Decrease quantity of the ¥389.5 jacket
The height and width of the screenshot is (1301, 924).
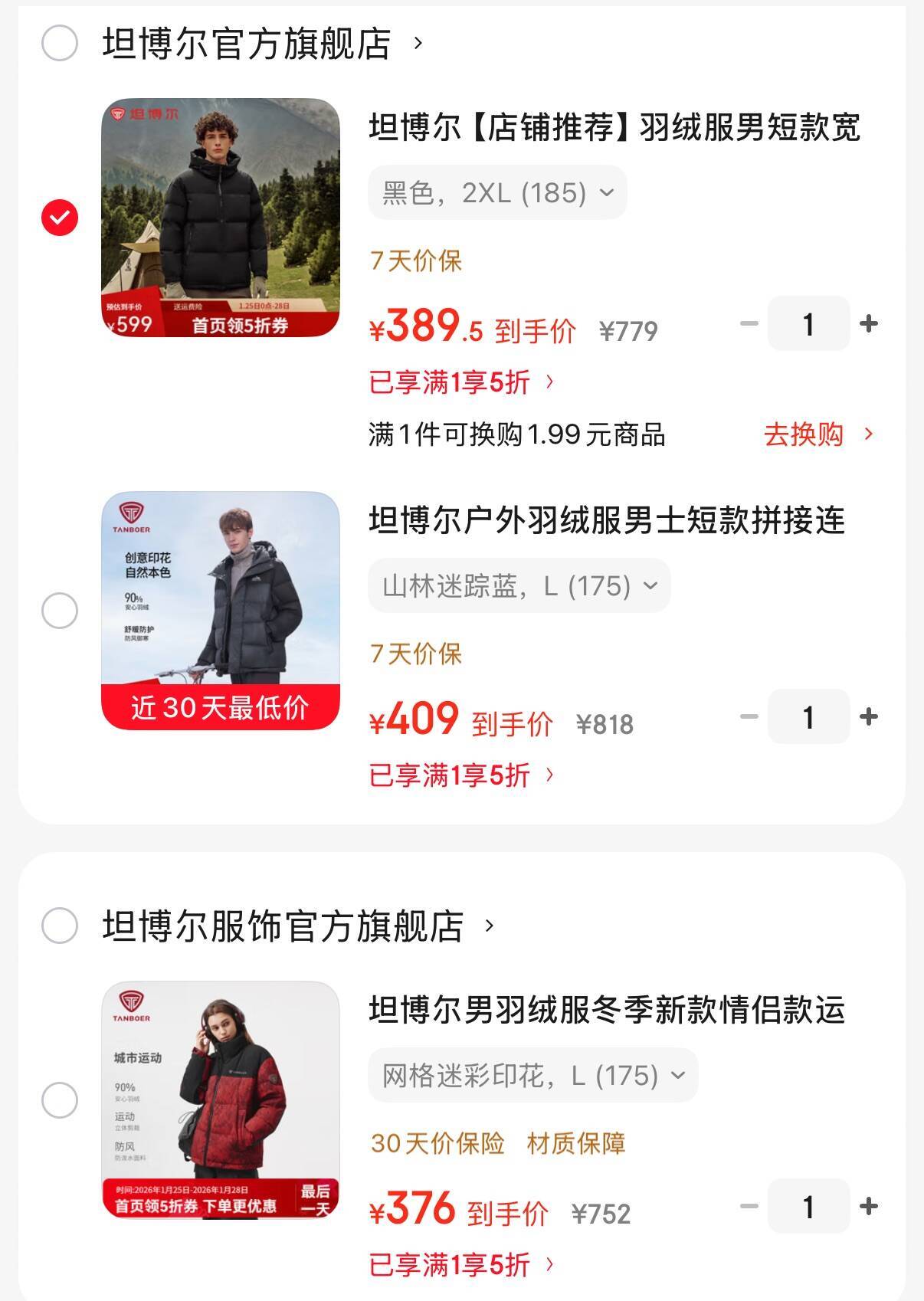coord(749,324)
